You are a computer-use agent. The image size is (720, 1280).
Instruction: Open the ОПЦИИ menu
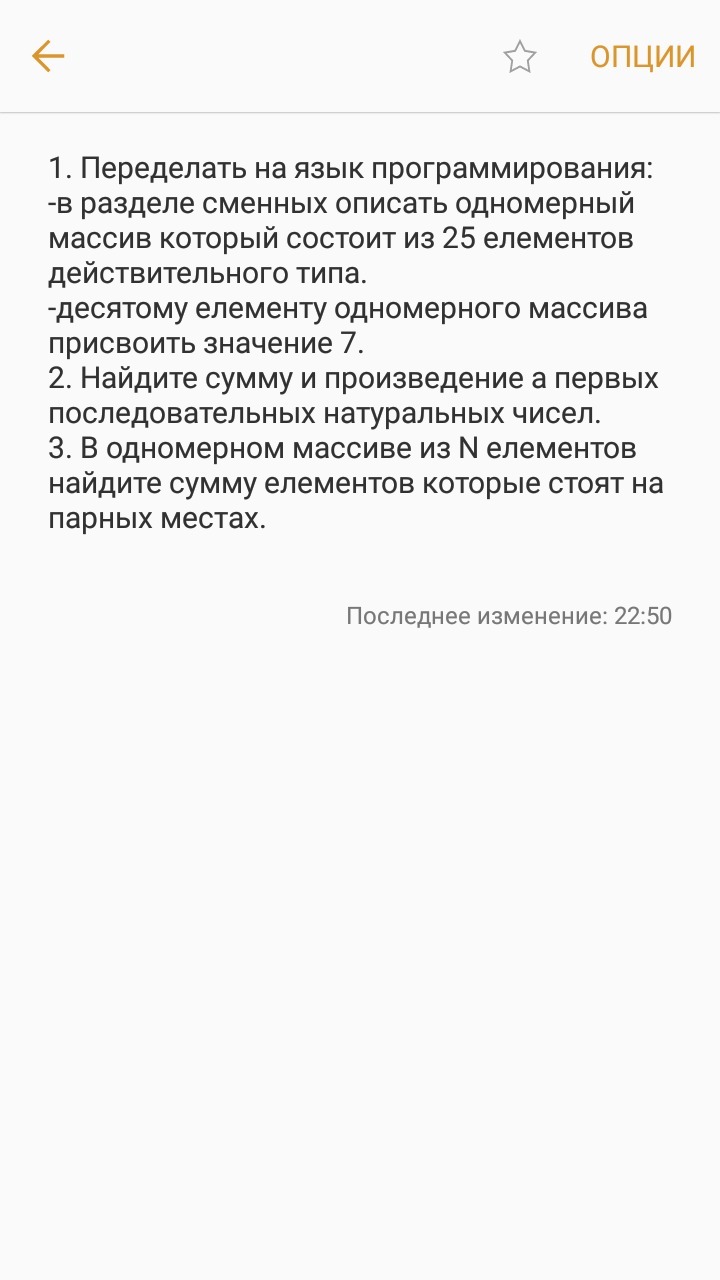click(642, 57)
